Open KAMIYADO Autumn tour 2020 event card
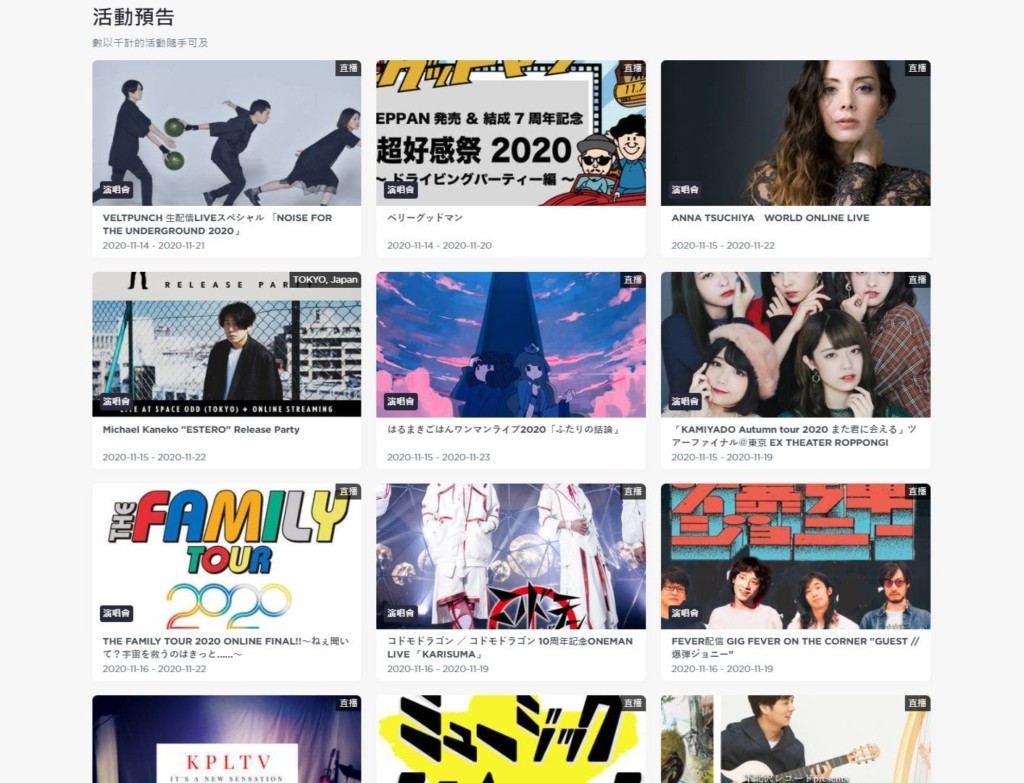The width and height of the screenshot is (1024, 783). 795,345
